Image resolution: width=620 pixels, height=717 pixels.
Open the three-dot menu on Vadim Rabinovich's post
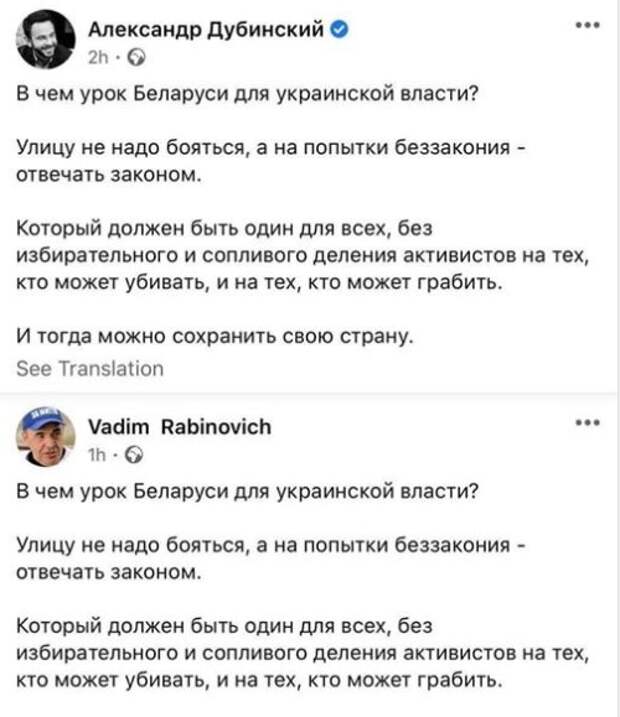tap(590, 422)
